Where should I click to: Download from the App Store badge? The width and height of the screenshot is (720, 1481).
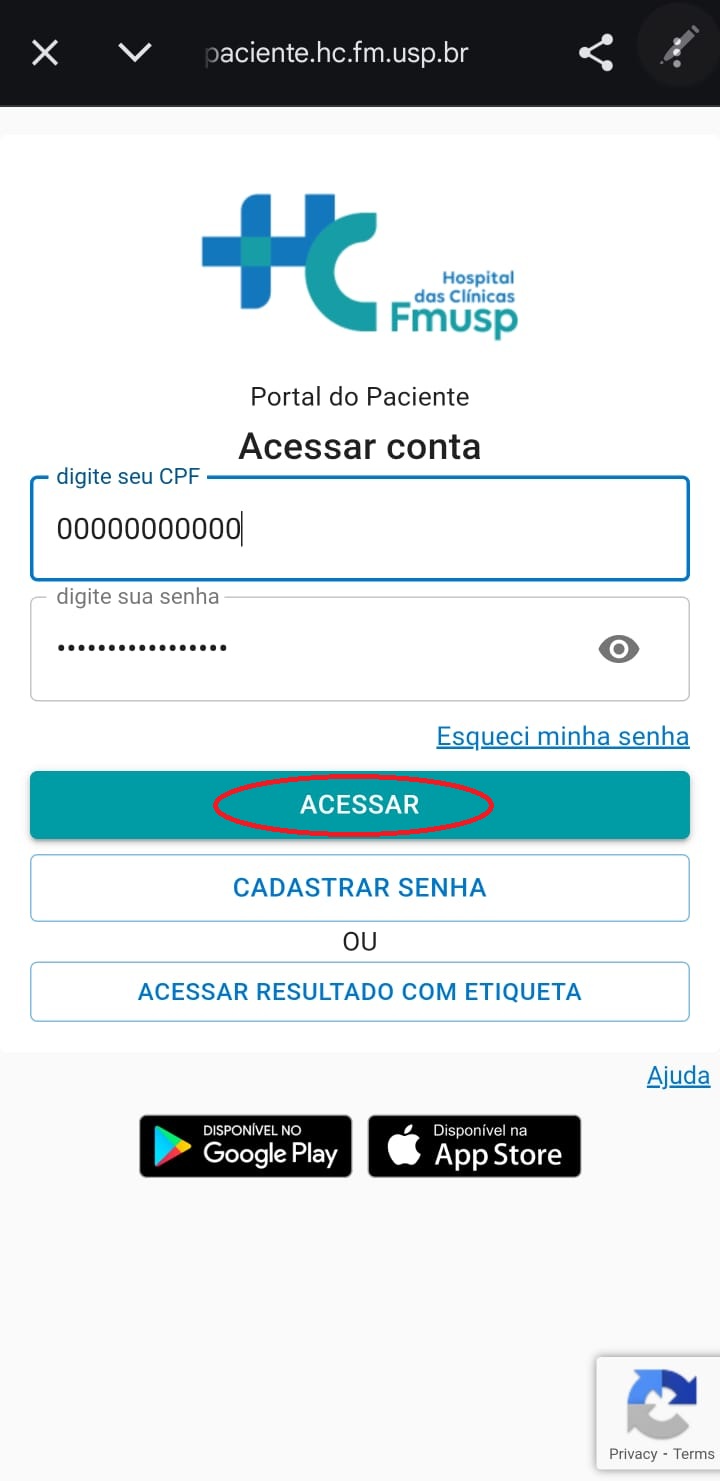pyautogui.click(x=475, y=1146)
